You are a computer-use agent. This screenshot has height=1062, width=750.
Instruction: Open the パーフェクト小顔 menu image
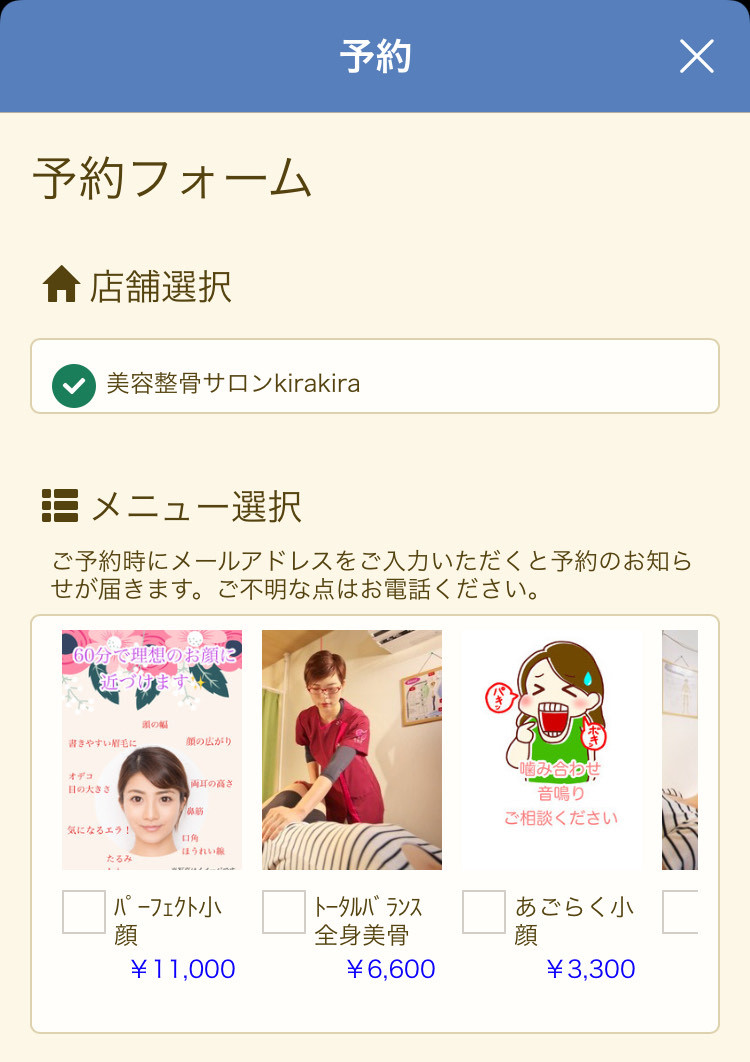[x=152, y=750]
